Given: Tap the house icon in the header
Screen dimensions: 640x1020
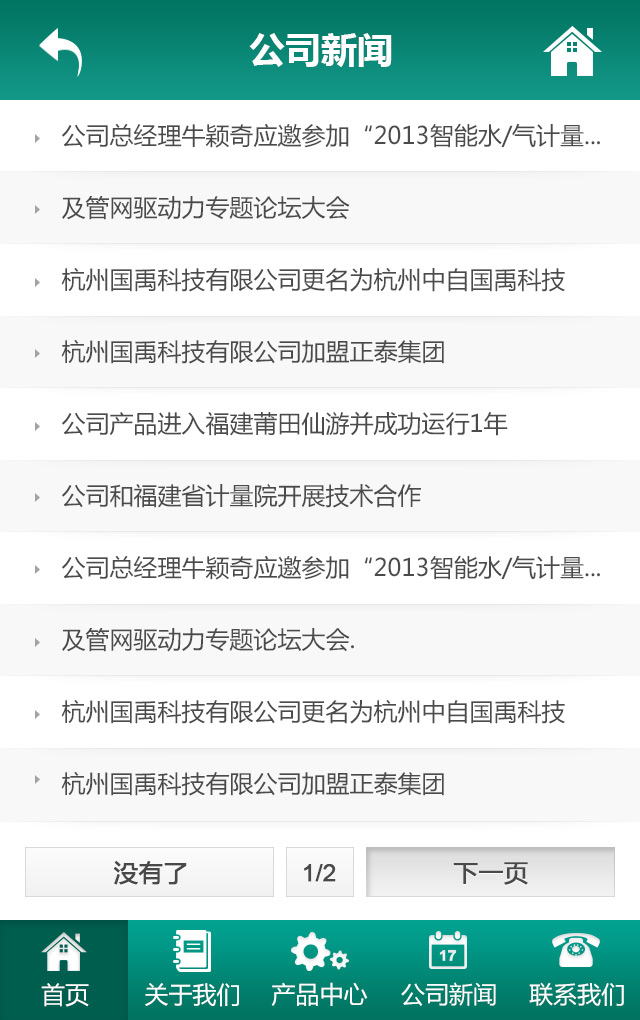Looking at the screenshot, I should [x=572, y=51].
